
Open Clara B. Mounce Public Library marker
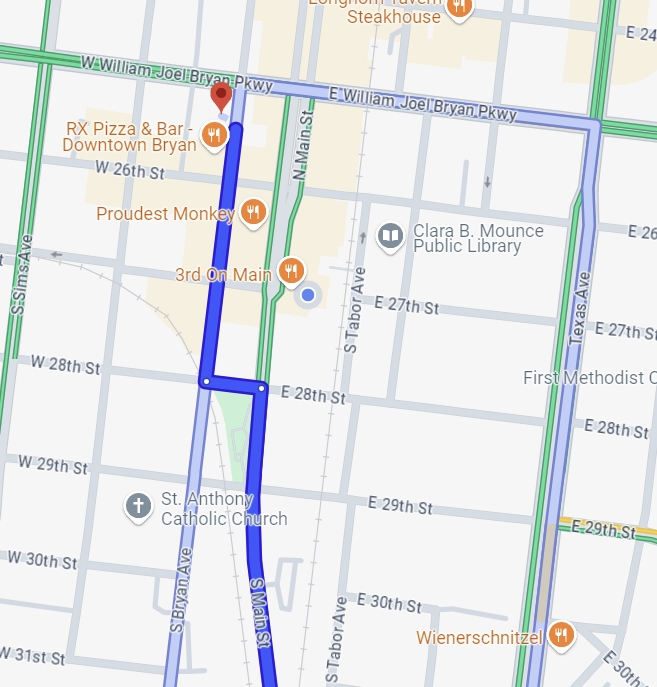(390, 237)
